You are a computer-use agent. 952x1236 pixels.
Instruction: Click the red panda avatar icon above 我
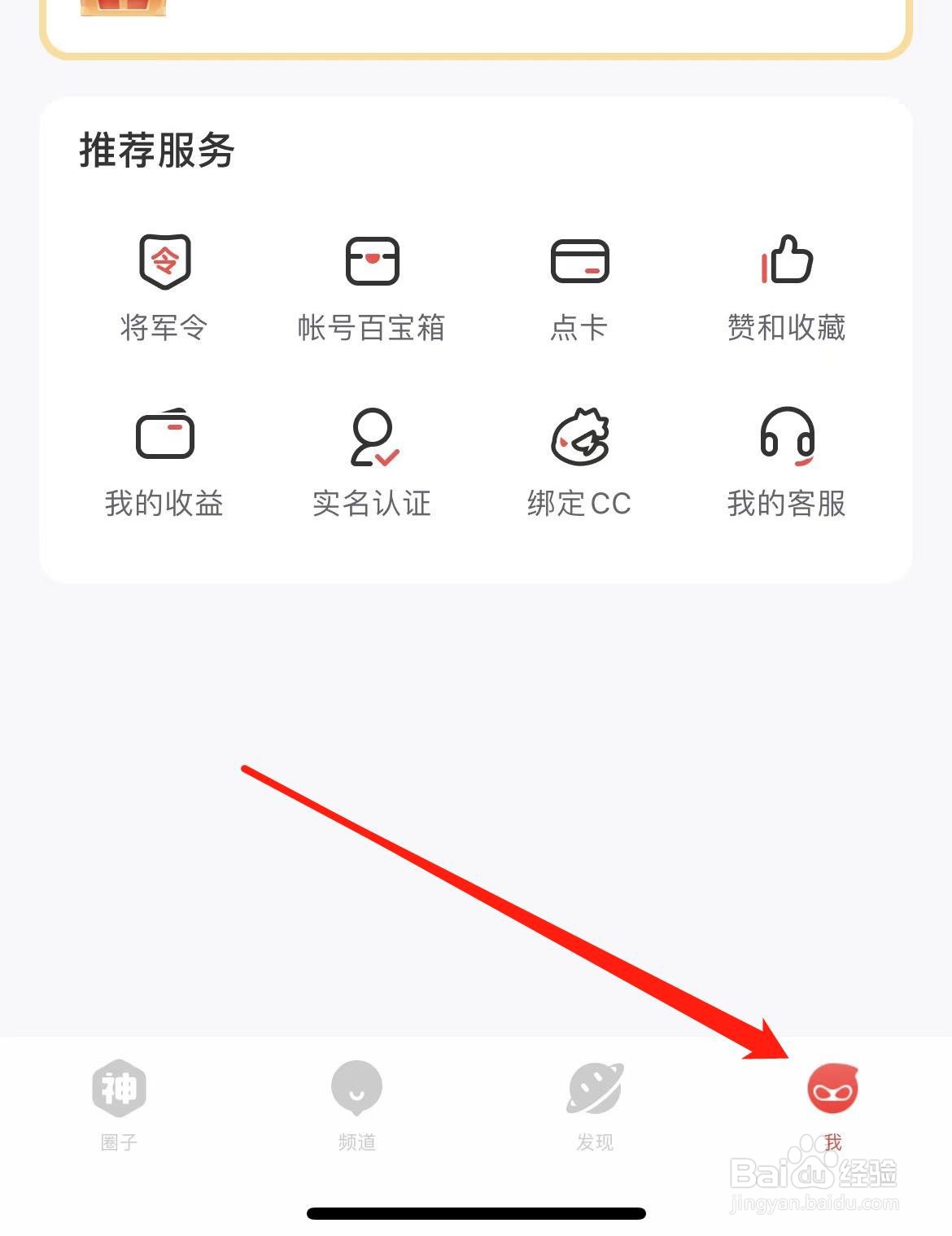click(832, 1089)
